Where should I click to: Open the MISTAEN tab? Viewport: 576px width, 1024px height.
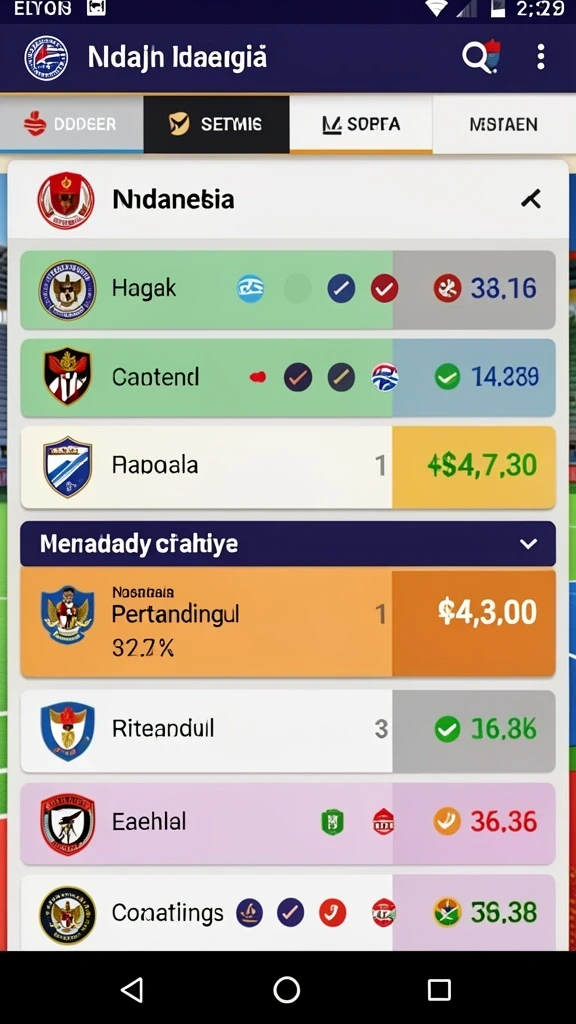click(504, 124)
